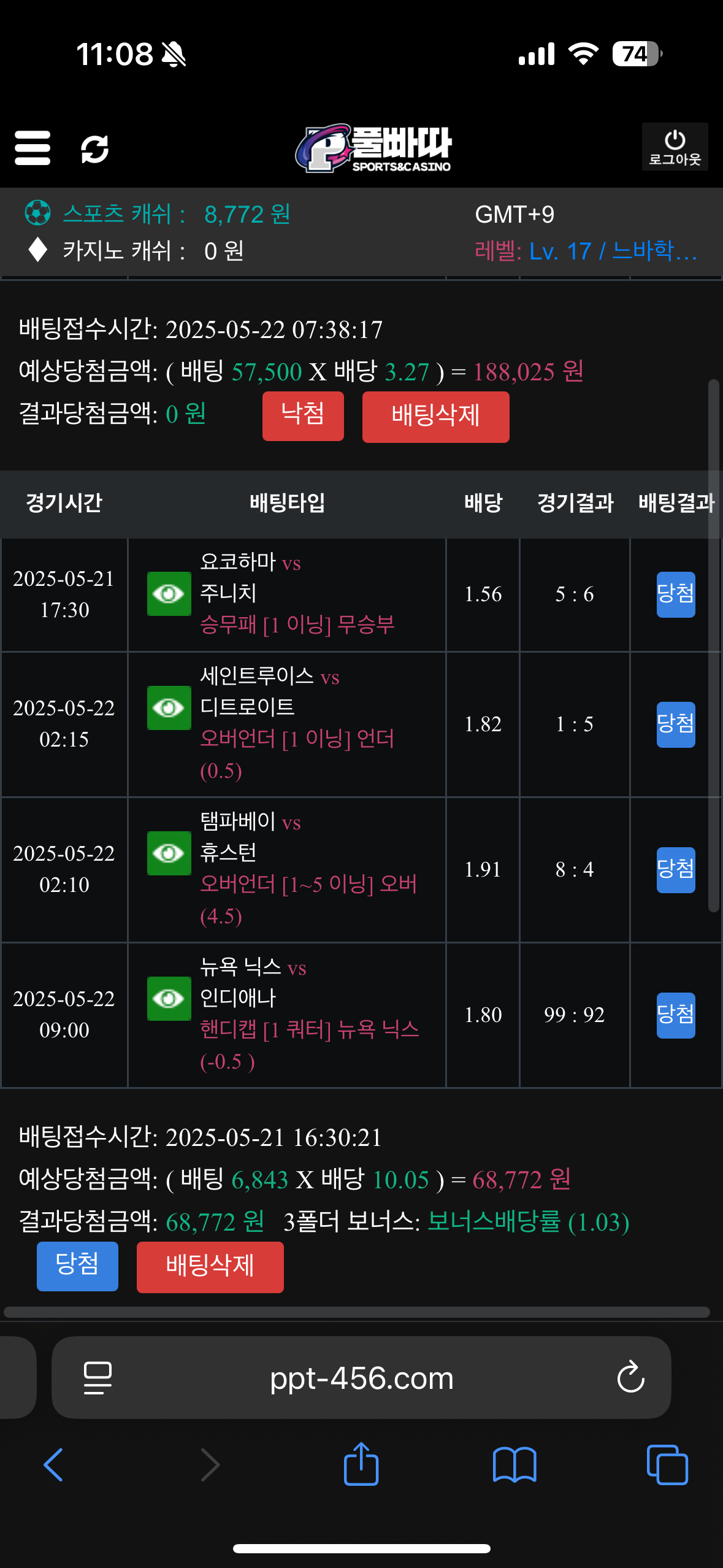
Task: View details for 세인트루이스 vs 디트로이트
Action: coord(169,708)
